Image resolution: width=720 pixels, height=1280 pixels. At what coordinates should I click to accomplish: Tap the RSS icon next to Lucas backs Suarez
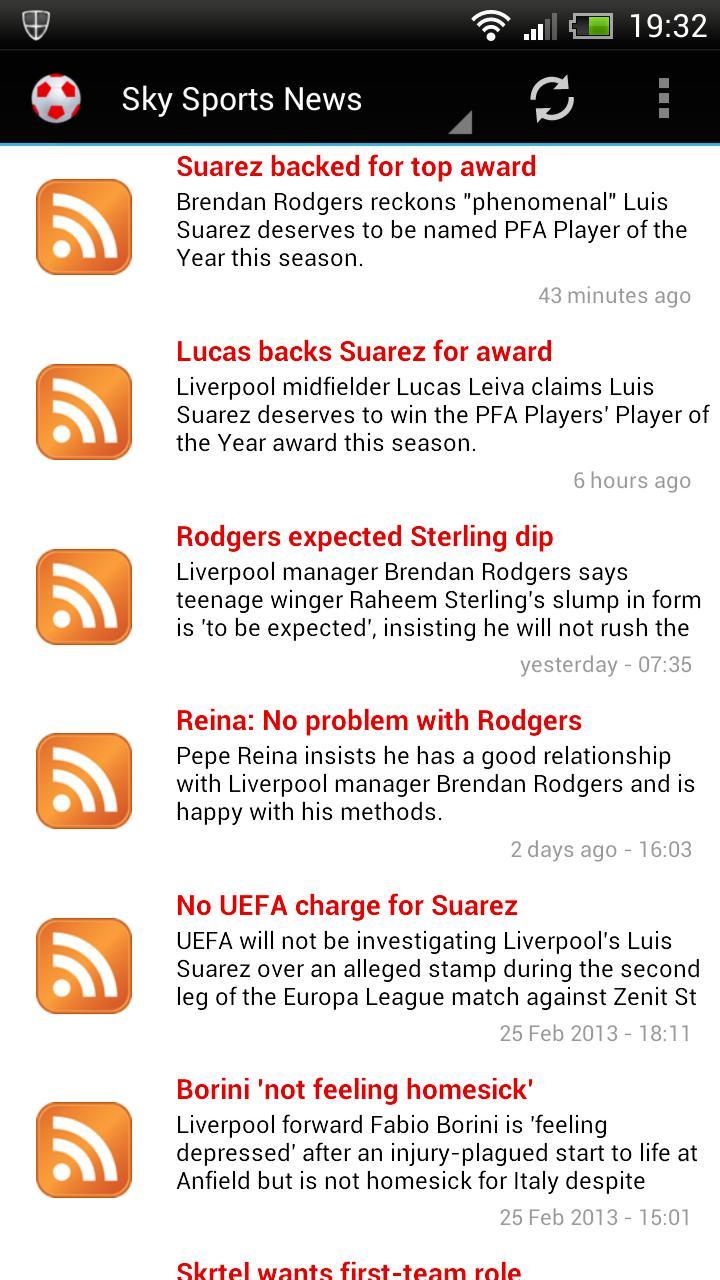pos(84,411)
